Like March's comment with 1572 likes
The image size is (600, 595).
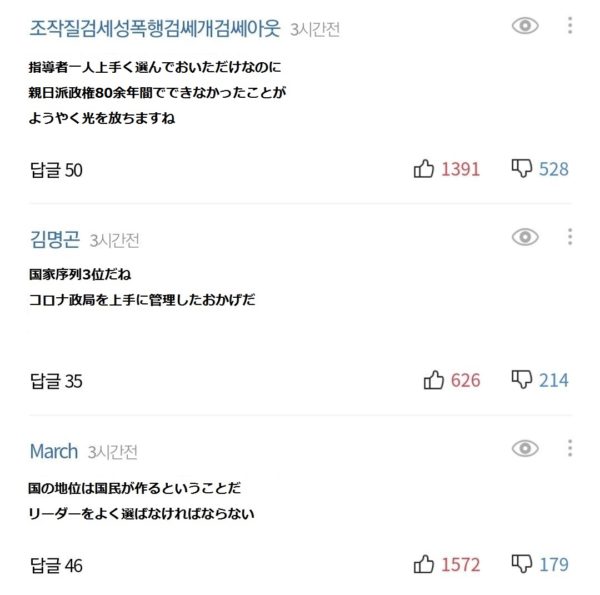click(424, 565)
